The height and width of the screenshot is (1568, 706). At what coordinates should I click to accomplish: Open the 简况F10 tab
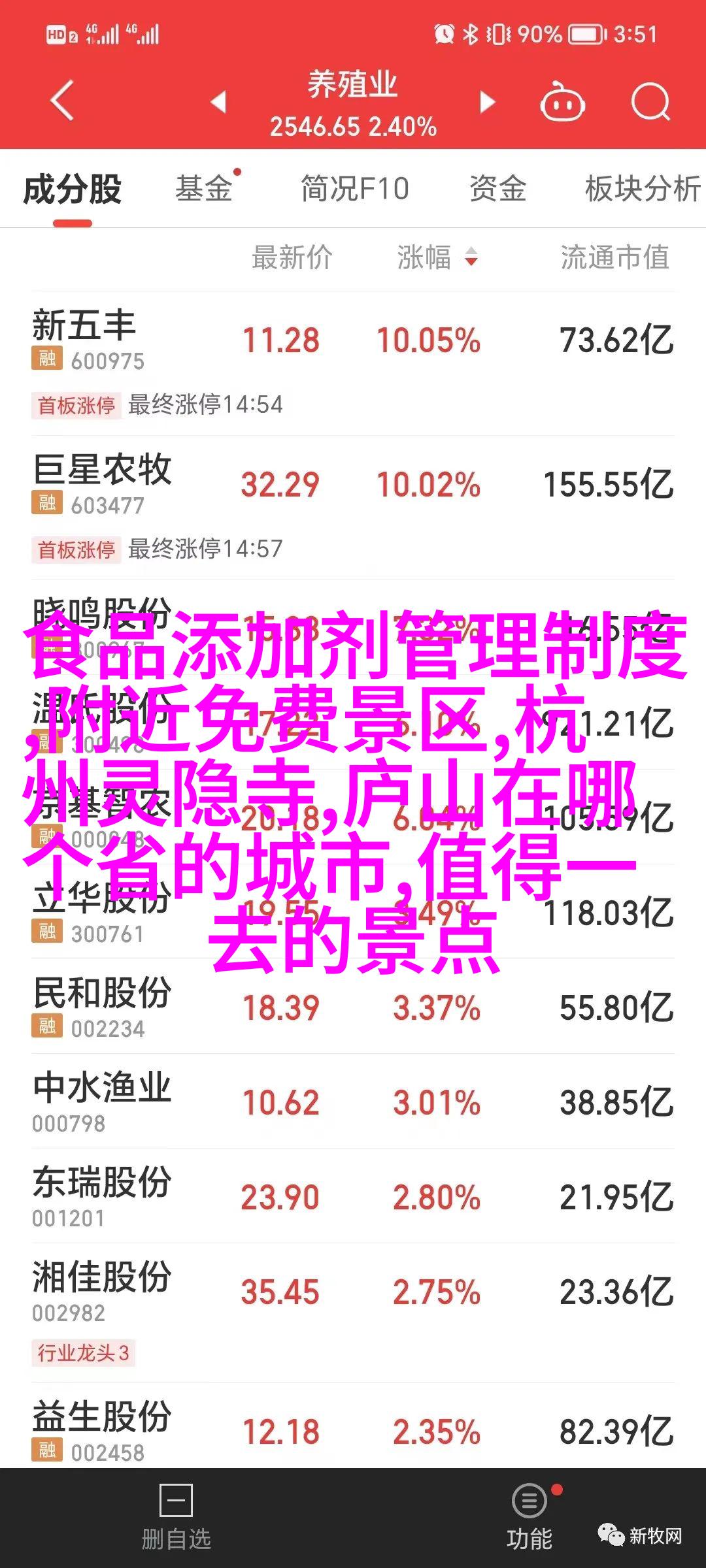click(354, 189)
